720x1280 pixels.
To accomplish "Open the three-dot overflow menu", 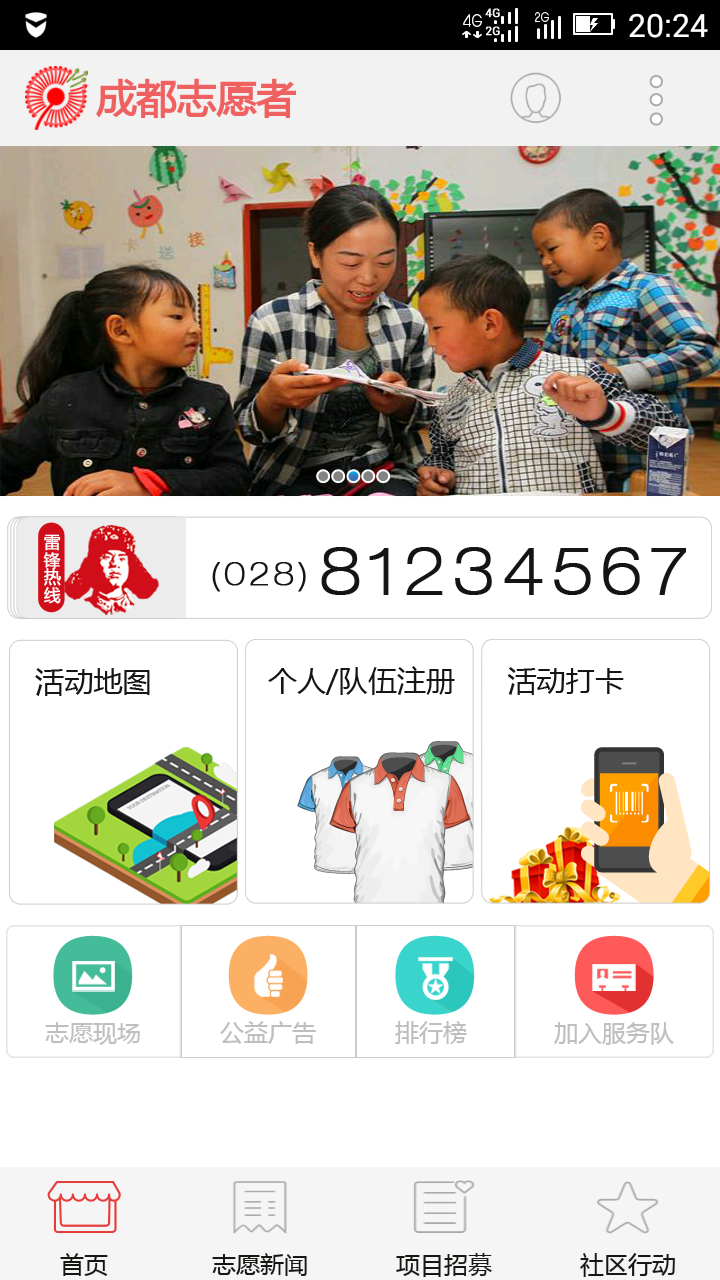I will coord(656,99).
